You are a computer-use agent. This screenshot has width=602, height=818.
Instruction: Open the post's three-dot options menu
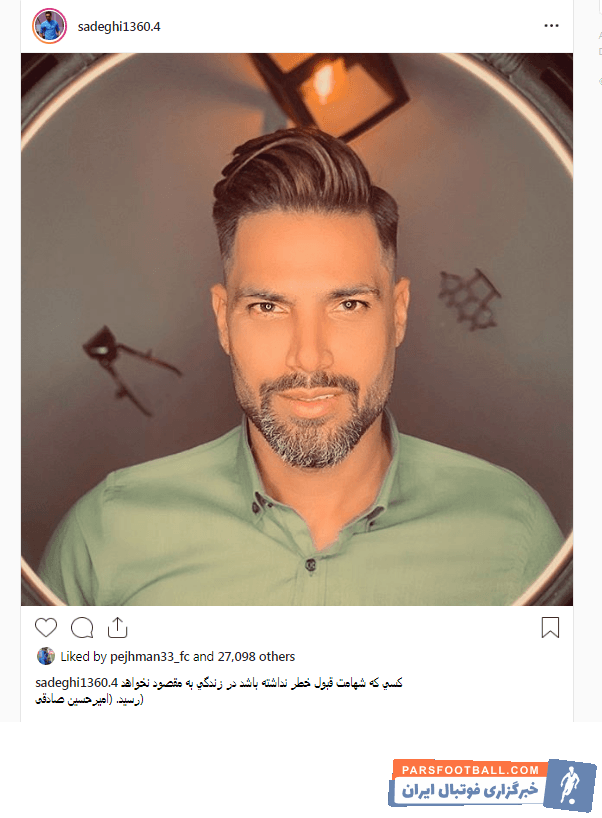552,26
